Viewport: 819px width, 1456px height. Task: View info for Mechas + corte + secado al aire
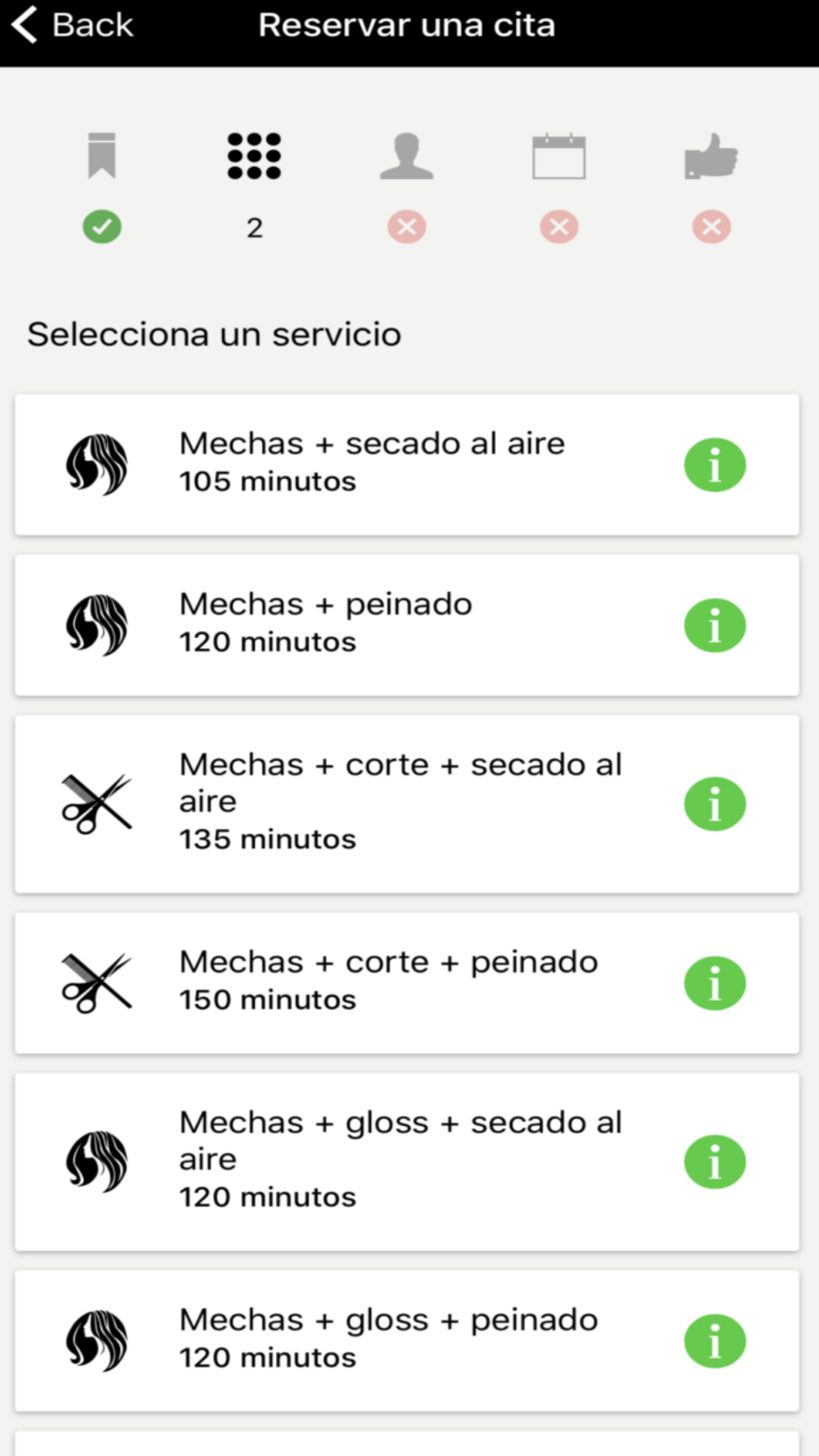[715, 804]
